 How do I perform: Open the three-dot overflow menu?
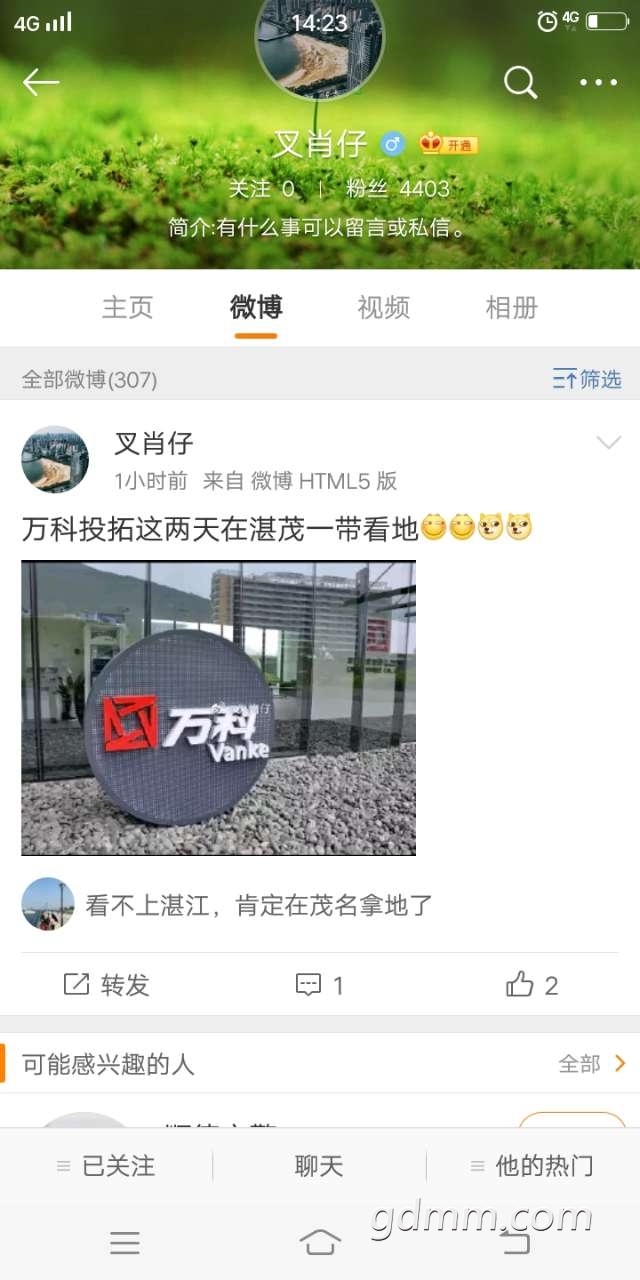pos(599,82)
